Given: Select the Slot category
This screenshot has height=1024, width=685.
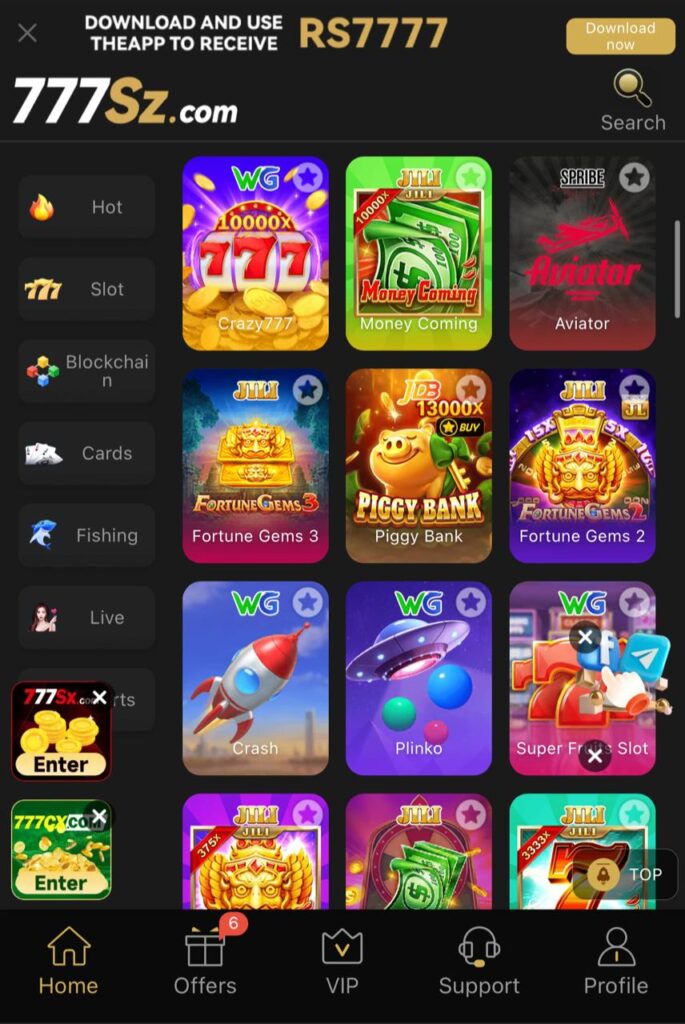Looking at the screenshot, I should click(87, 289).
